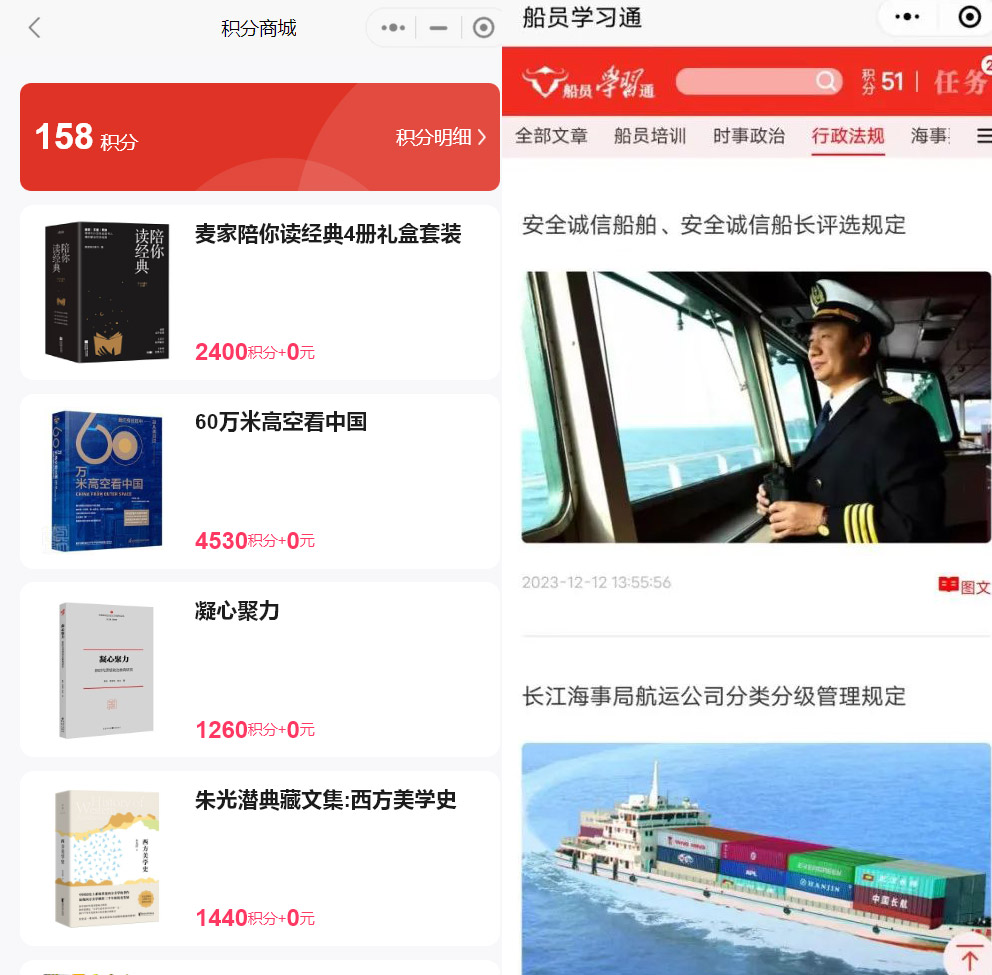Open article 长江海事局航运公司分类分级管理规定

(x=714, y=696)
